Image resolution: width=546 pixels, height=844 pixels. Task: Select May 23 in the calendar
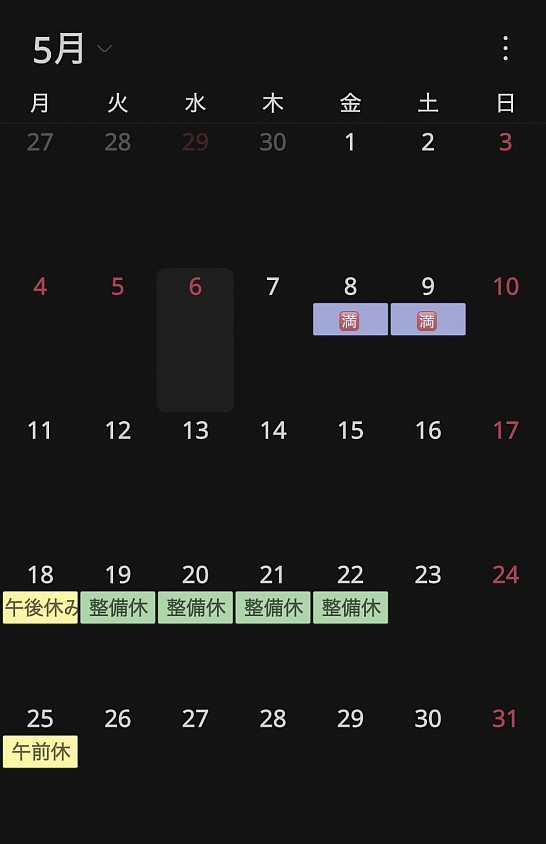[428, 575]
